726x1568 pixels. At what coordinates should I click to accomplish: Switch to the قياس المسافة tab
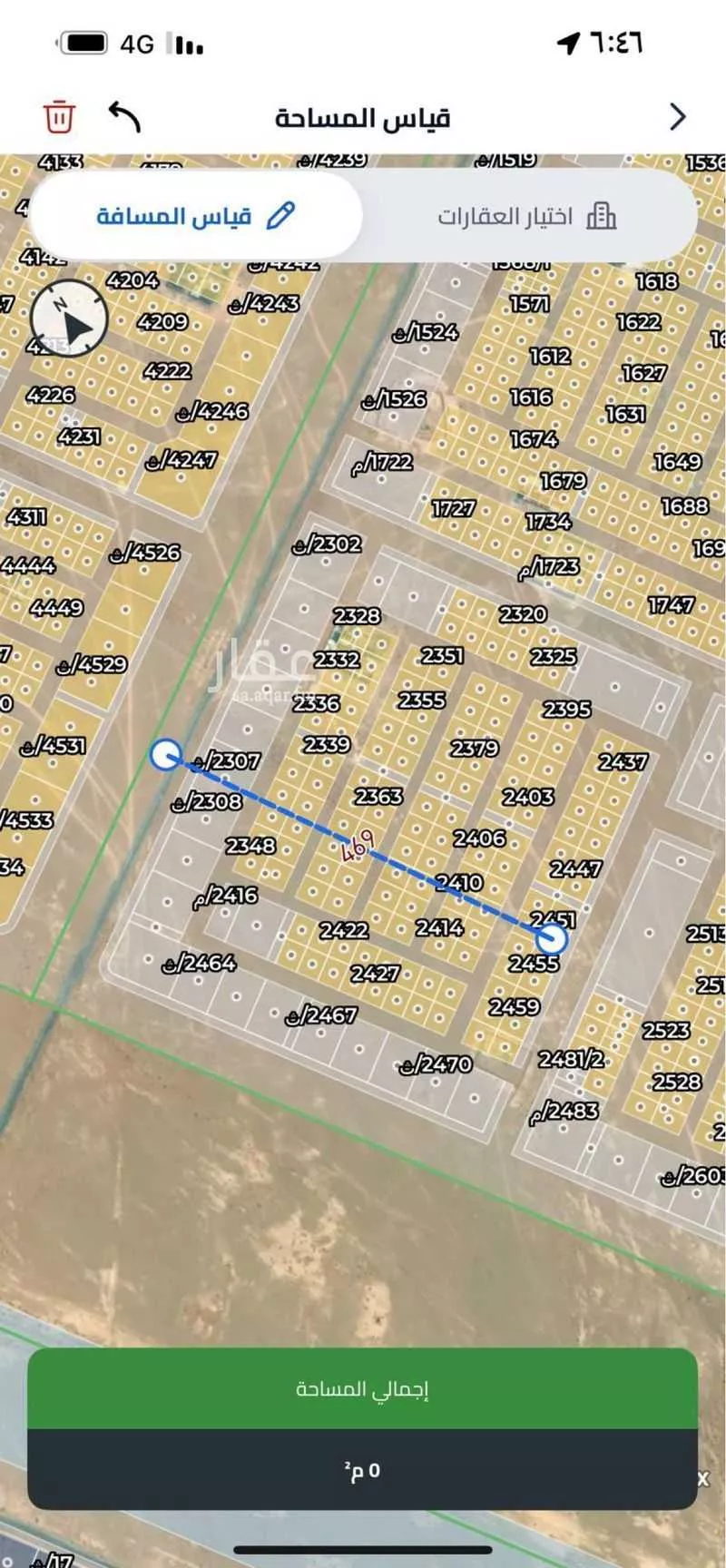[196, 216]
